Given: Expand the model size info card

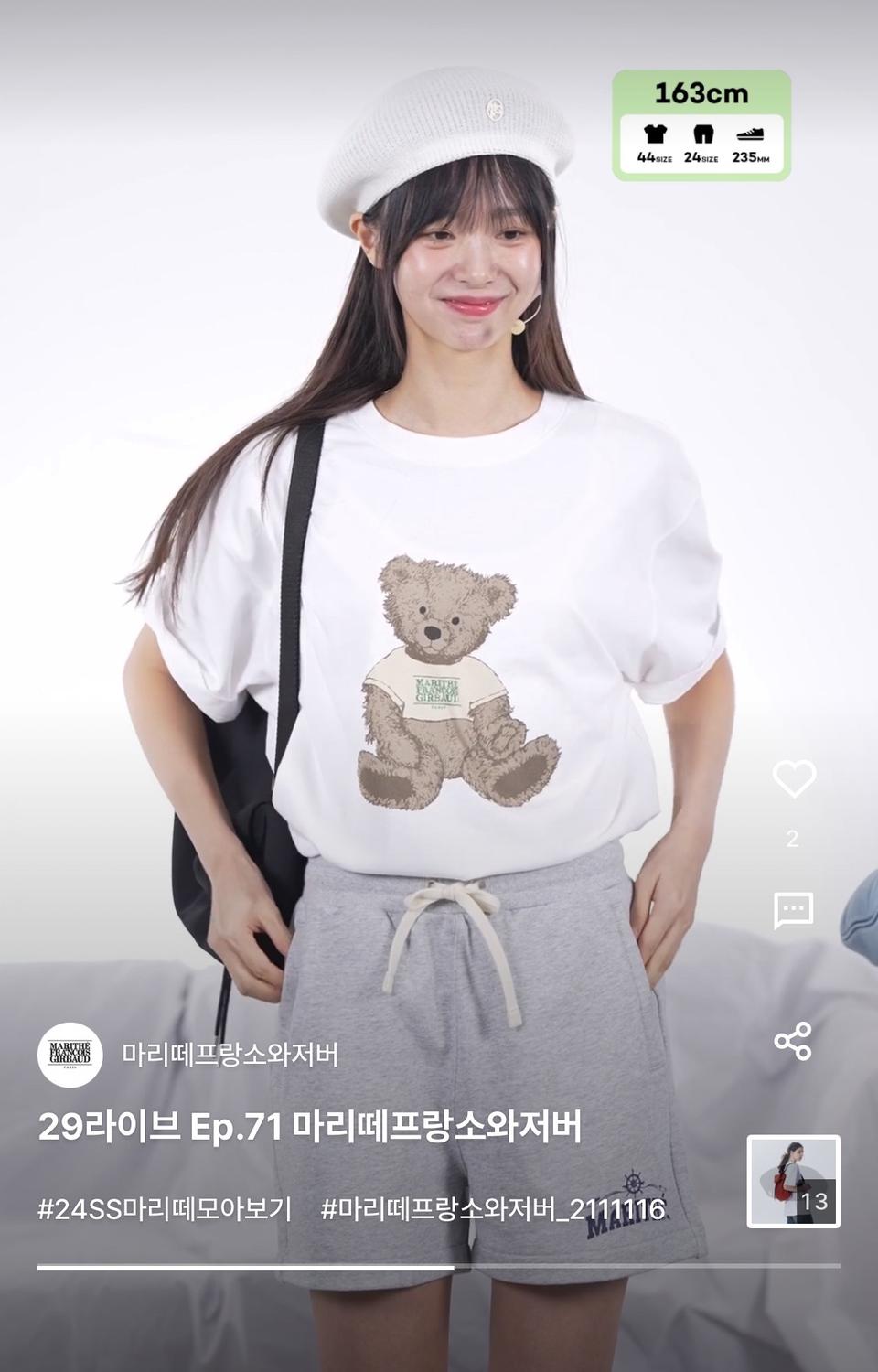Looking at the screenshot, I should [x=703, y=119].
